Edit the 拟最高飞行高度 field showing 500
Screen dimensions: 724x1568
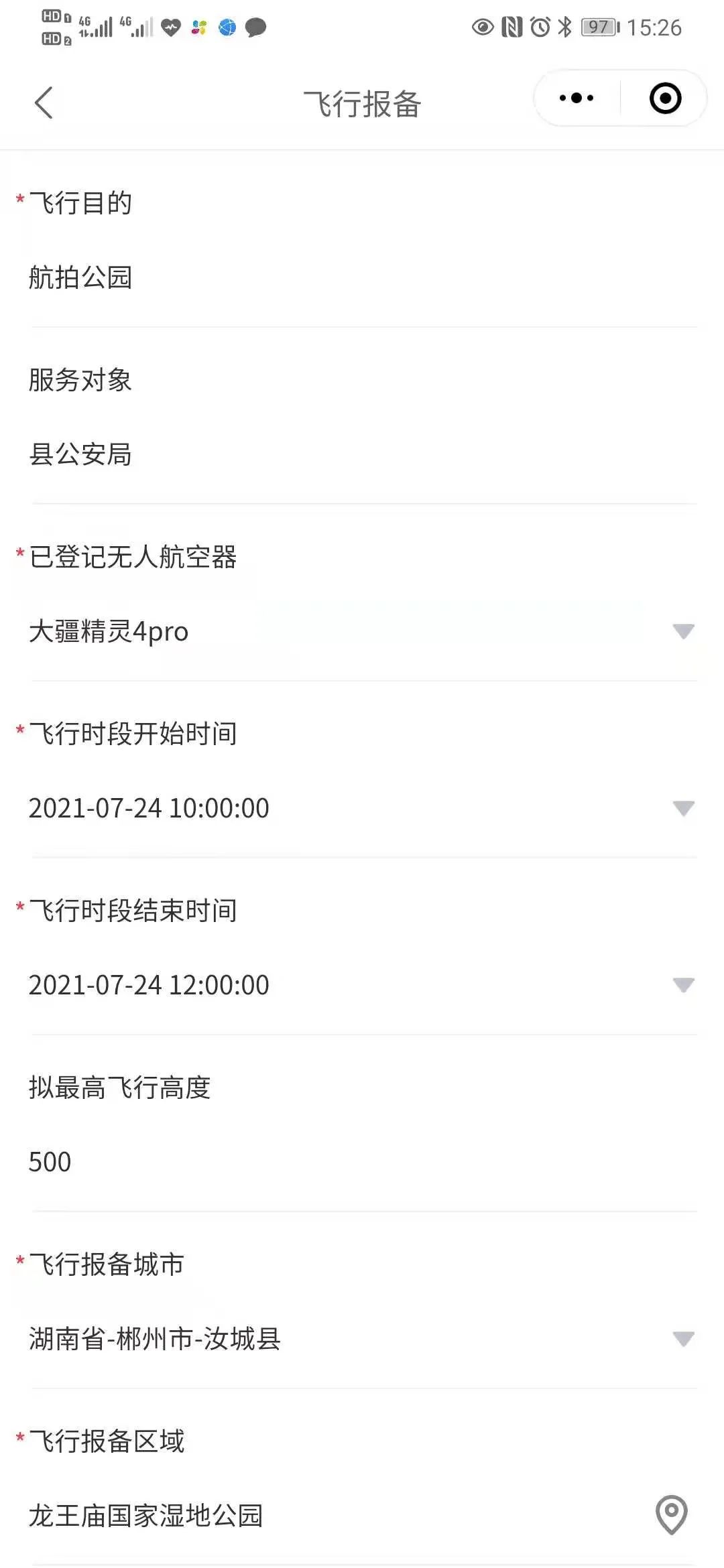click(x=362, y=1162)
